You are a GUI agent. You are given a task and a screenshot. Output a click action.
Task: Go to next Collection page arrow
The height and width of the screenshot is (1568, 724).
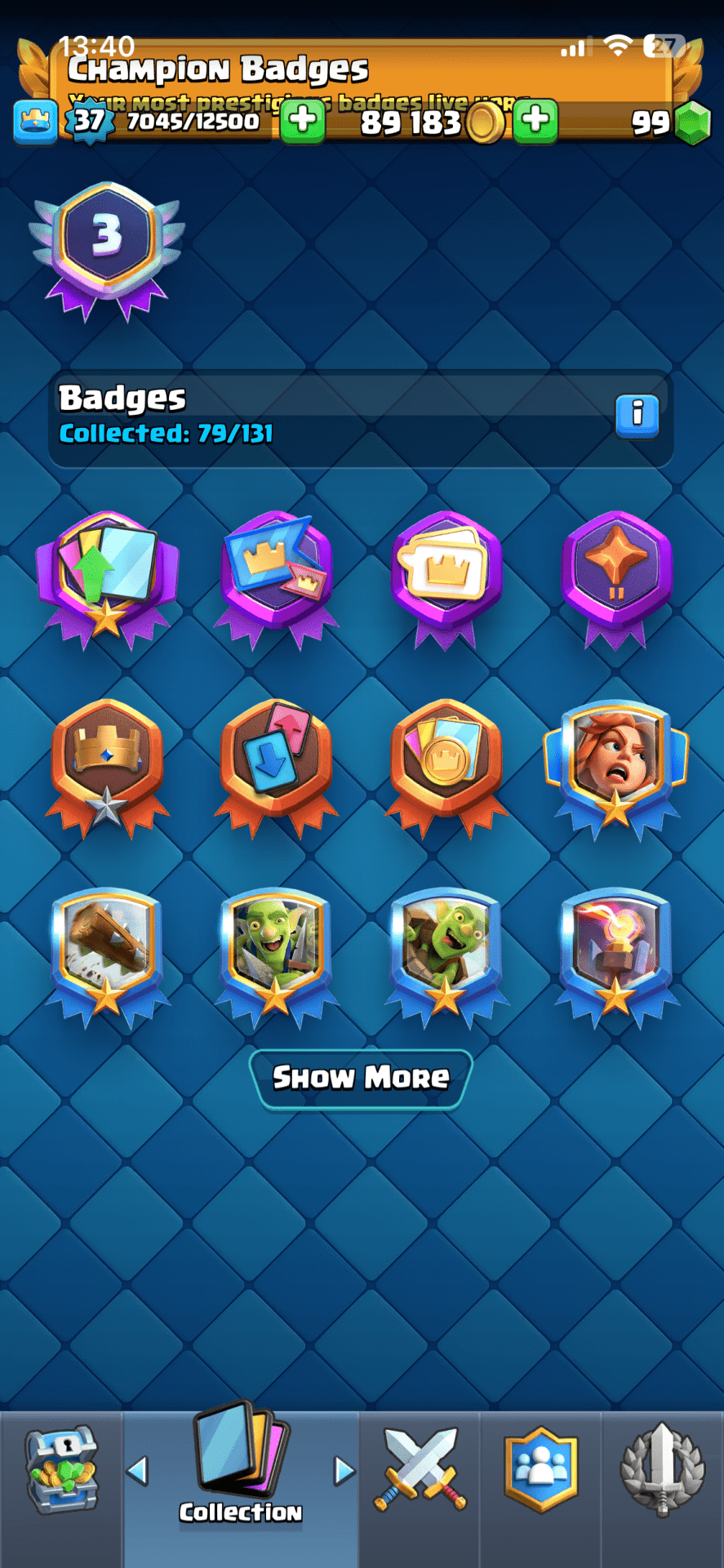pos(344,1471)
